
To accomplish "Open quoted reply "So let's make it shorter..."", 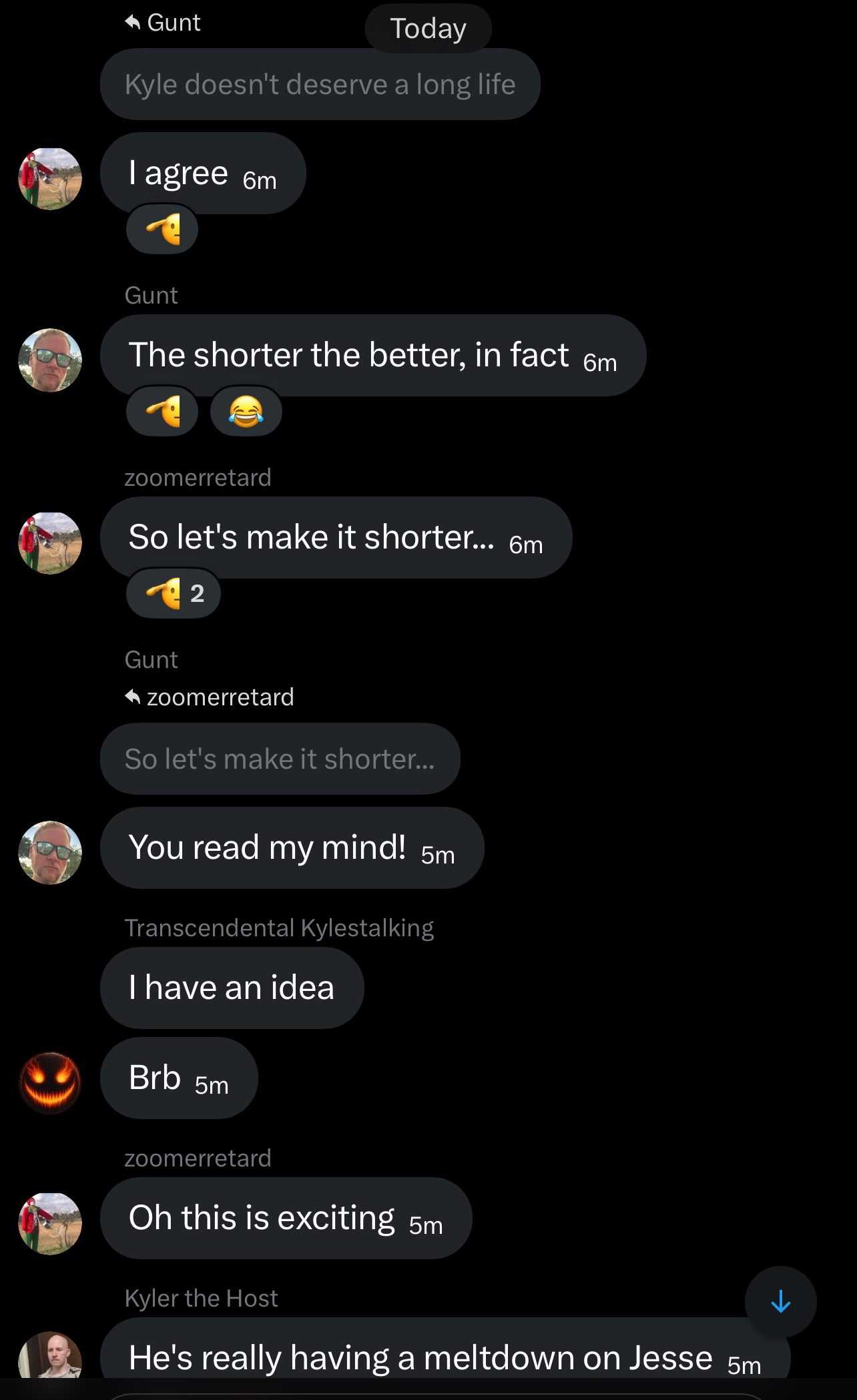I will (280, 759).
